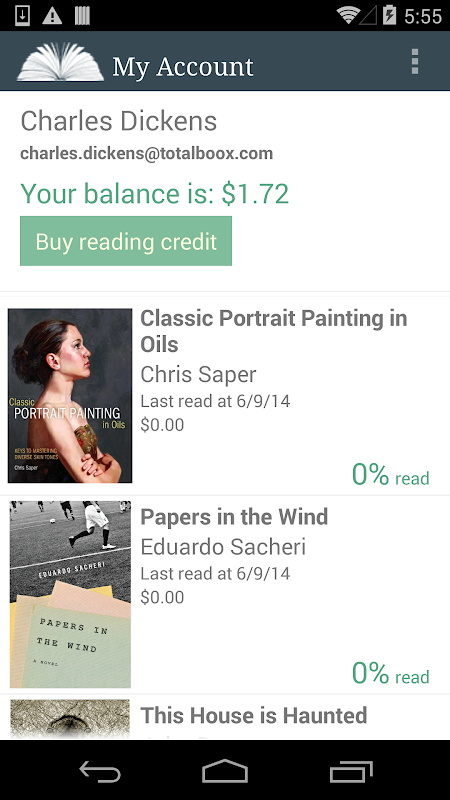Show recent apps
450x800 pixels.
coord(351,770)
